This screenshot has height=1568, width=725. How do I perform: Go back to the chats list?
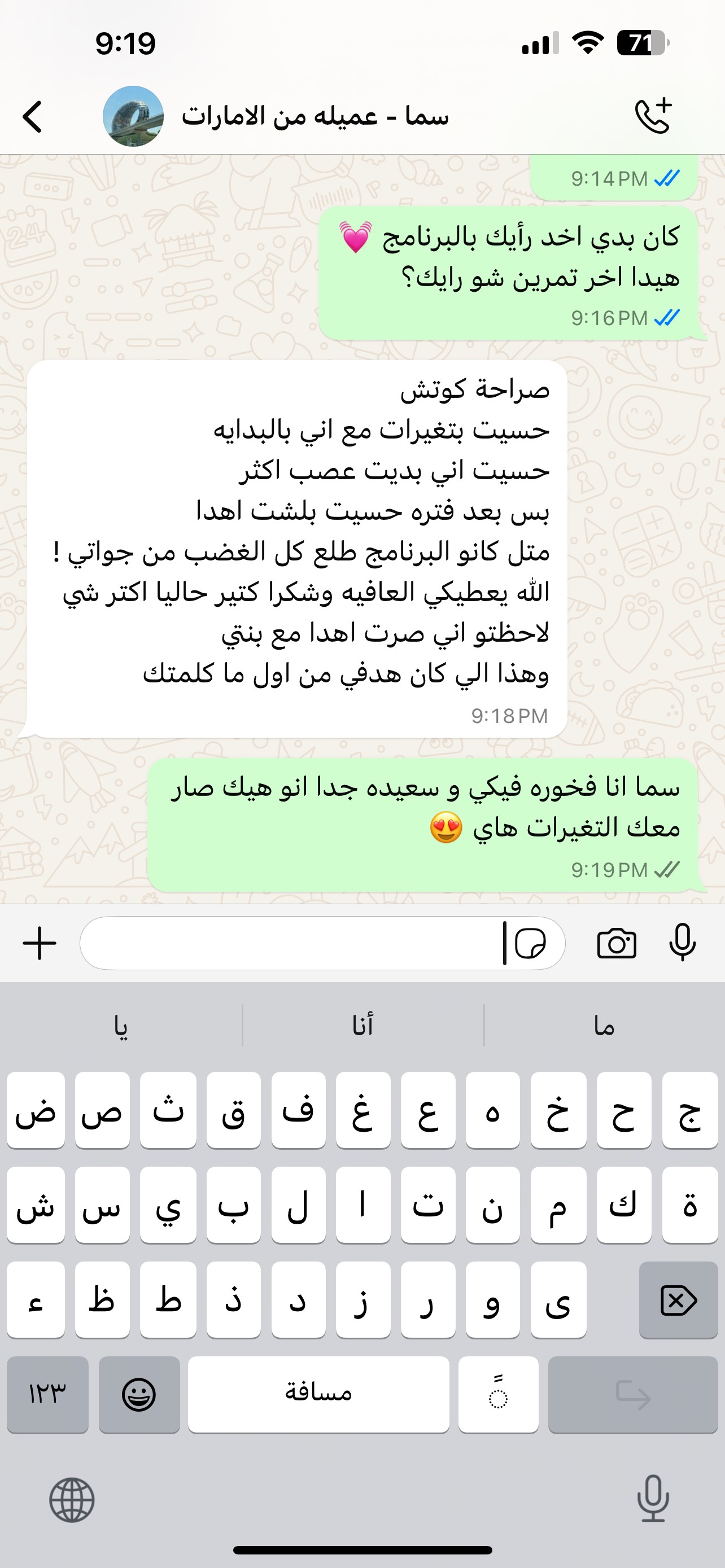pos(32,116)
